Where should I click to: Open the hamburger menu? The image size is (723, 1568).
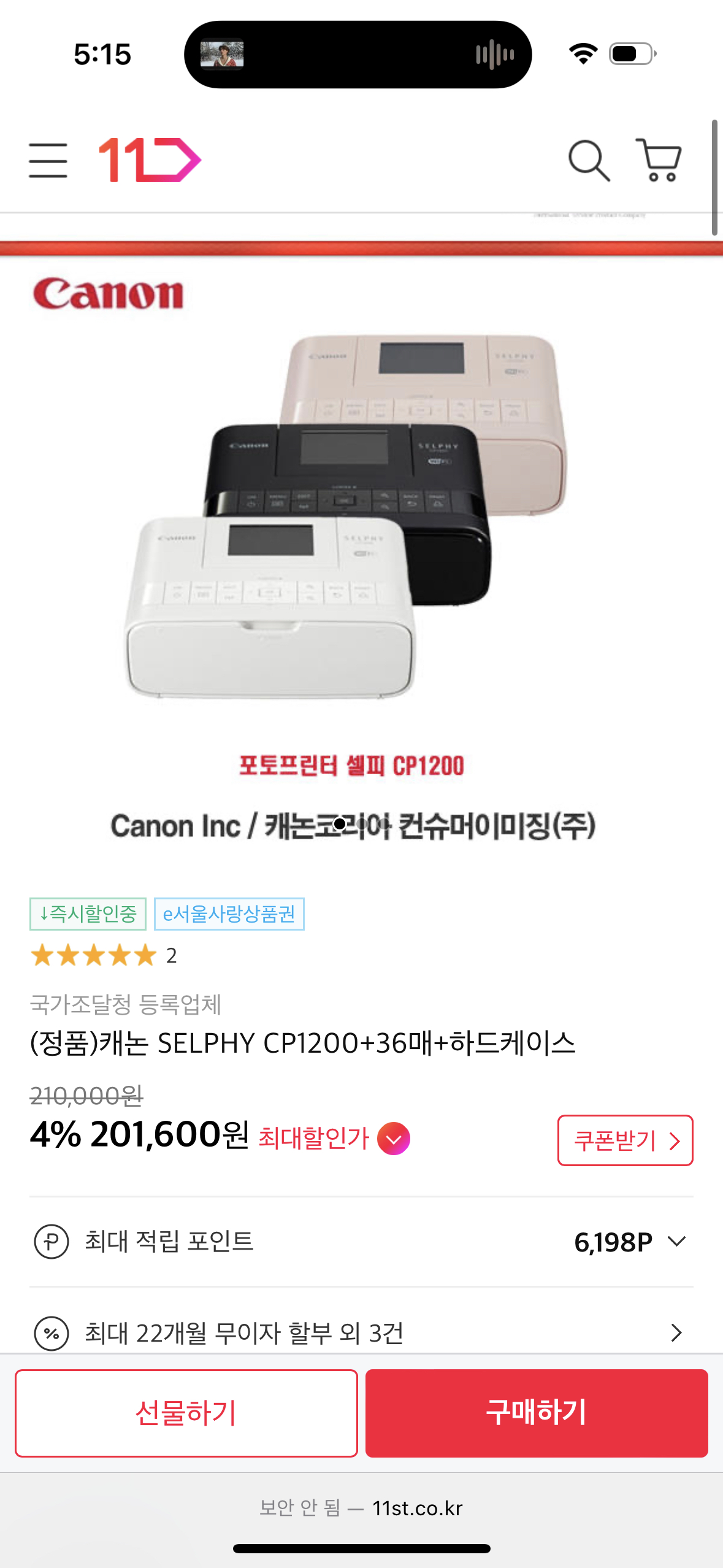(48, 161)
